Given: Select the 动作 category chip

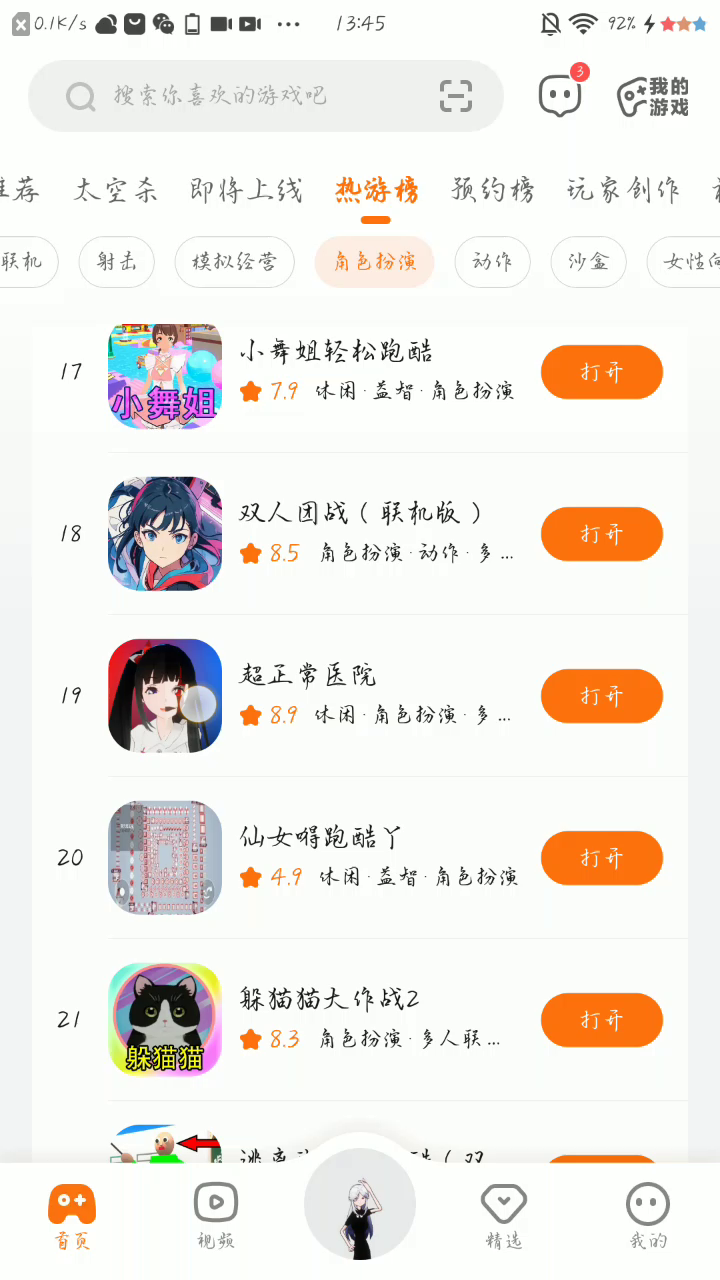Looking at the screenshot, I should (x=492, y=262).
